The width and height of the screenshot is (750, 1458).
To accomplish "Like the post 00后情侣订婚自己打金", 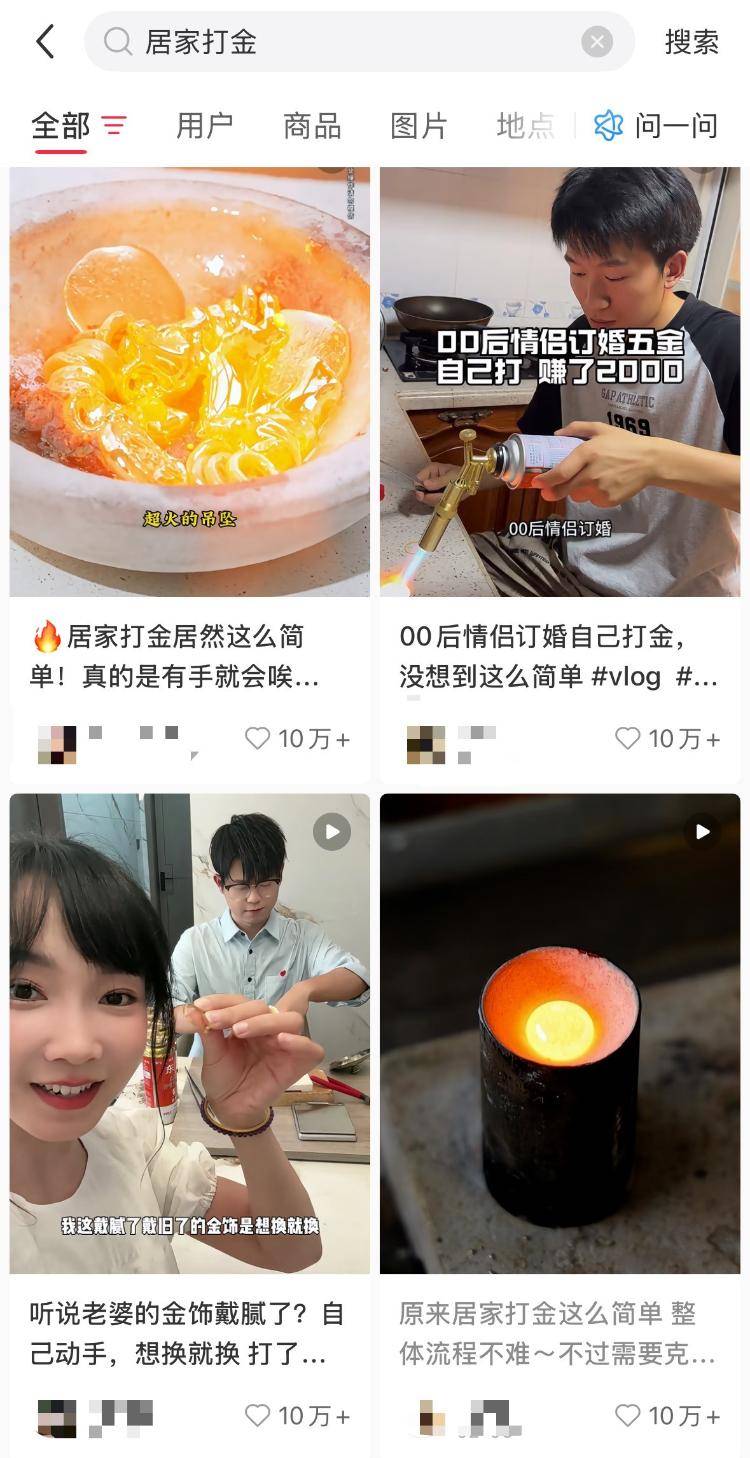I will pyautogui.click(x=628, y=739).
